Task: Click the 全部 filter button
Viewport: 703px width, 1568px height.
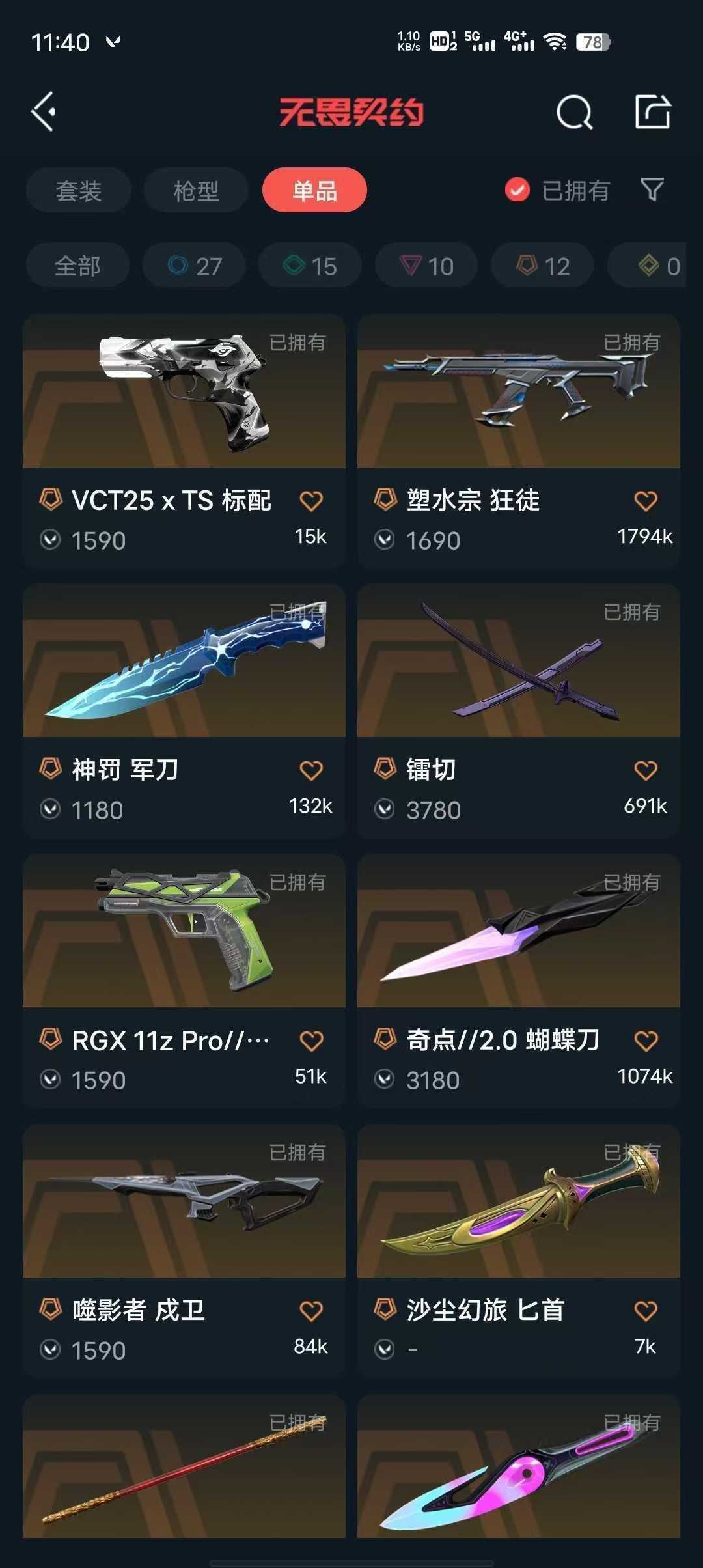Action: tap(78, 265)
